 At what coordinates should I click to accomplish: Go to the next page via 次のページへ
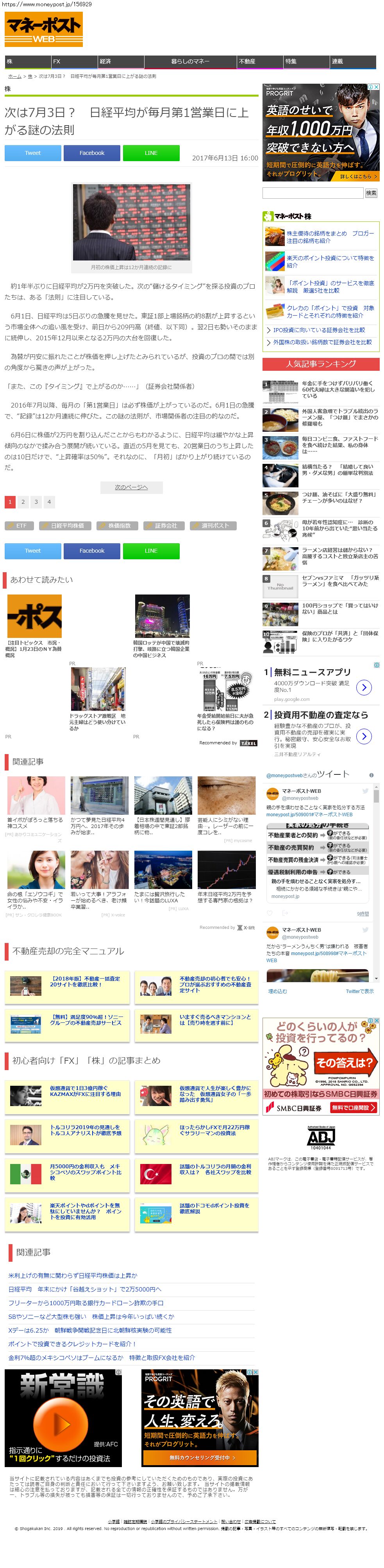point(131,487)
